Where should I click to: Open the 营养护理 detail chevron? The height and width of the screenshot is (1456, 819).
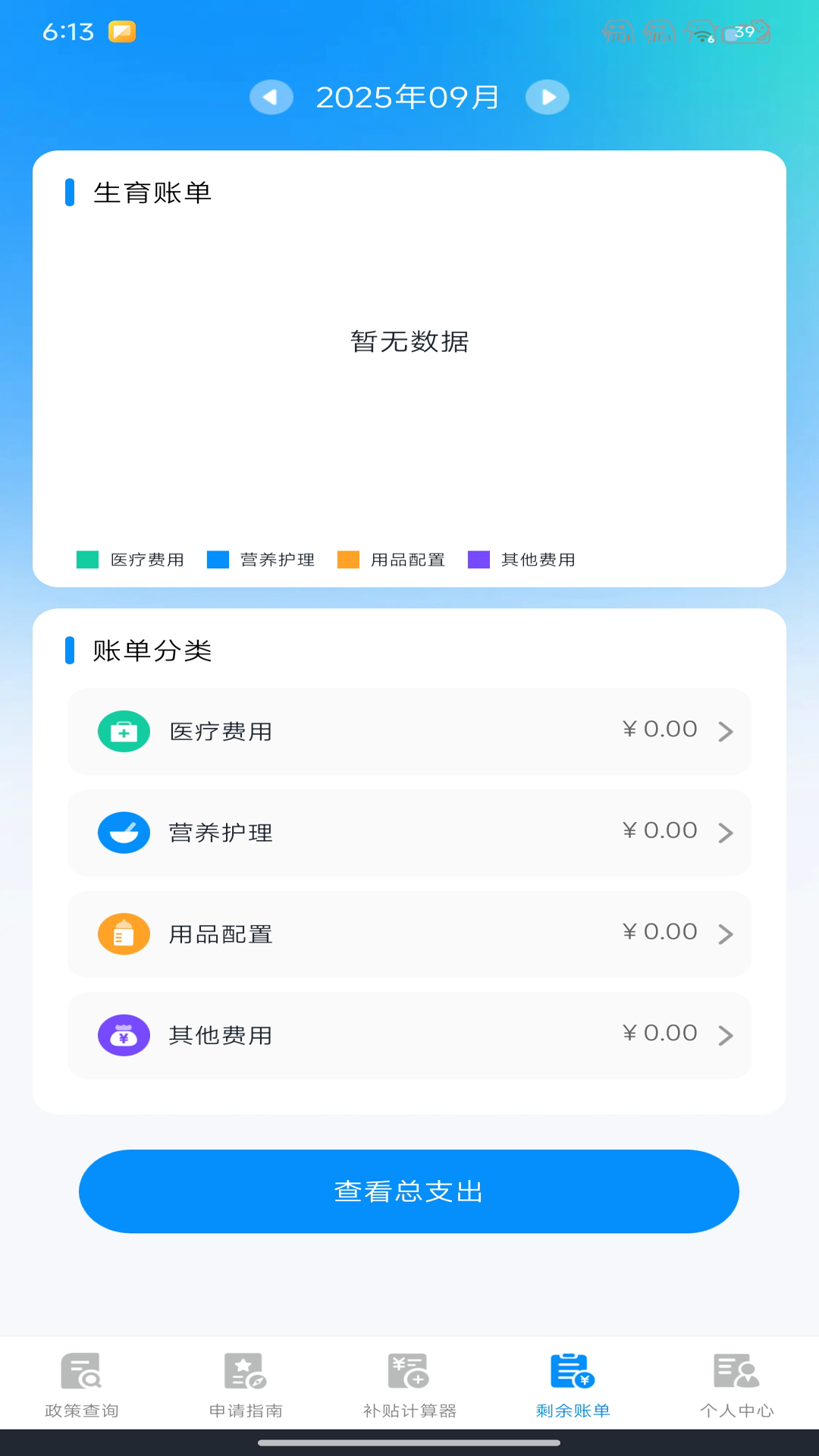tap(726, 832)
